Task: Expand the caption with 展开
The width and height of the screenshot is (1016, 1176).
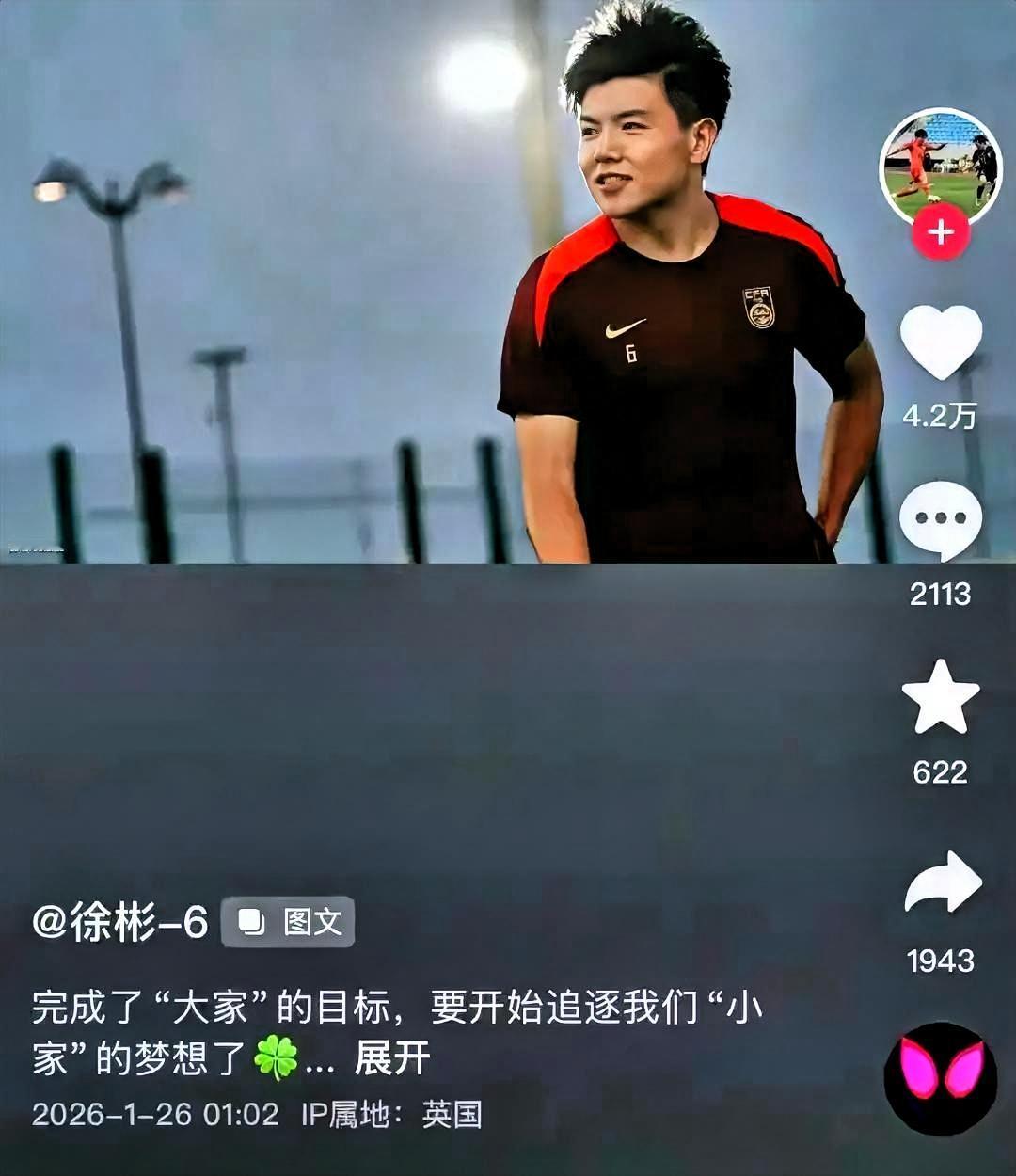Action: (x=392, y=1059)
